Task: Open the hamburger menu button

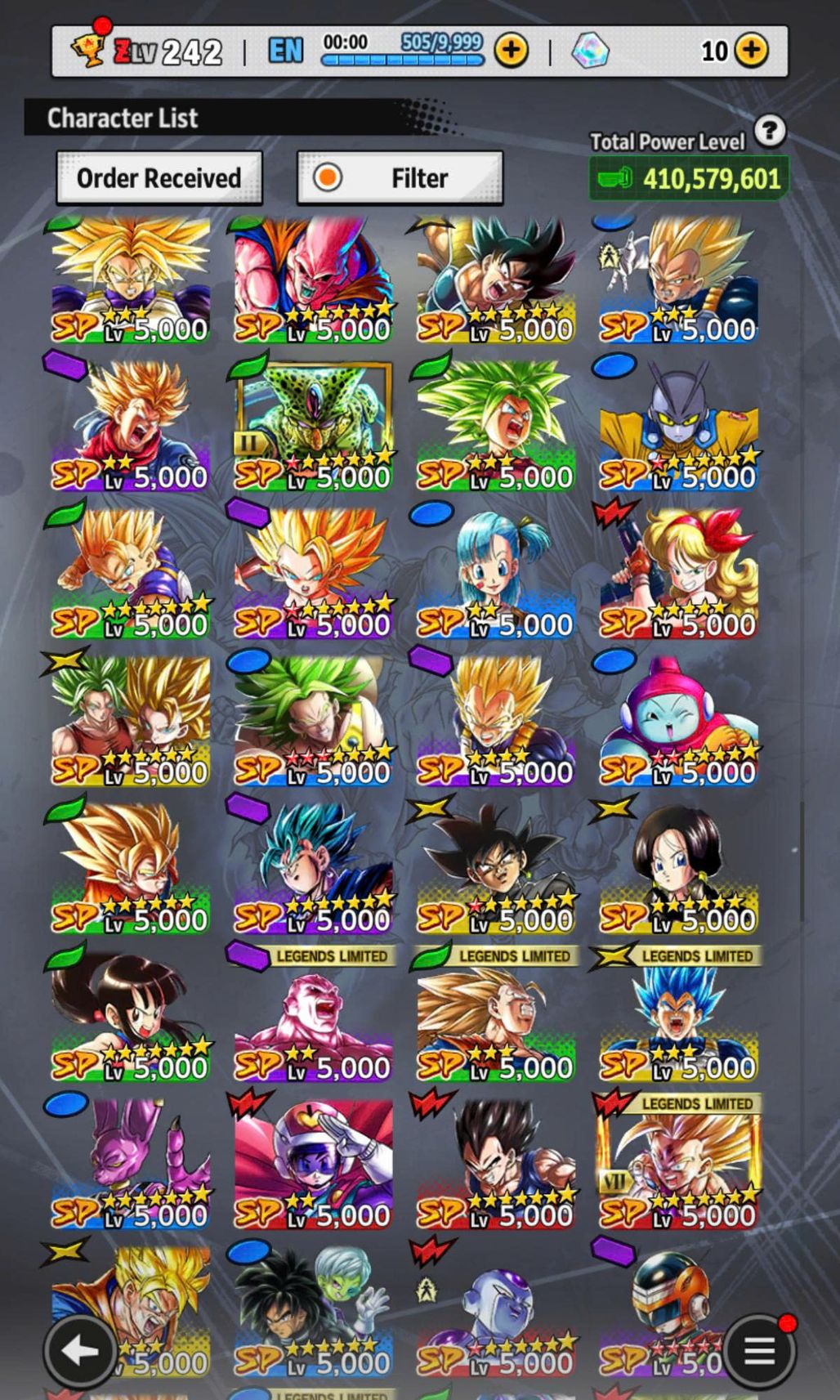Action: pyautogui.click(x=759, y=1351)
